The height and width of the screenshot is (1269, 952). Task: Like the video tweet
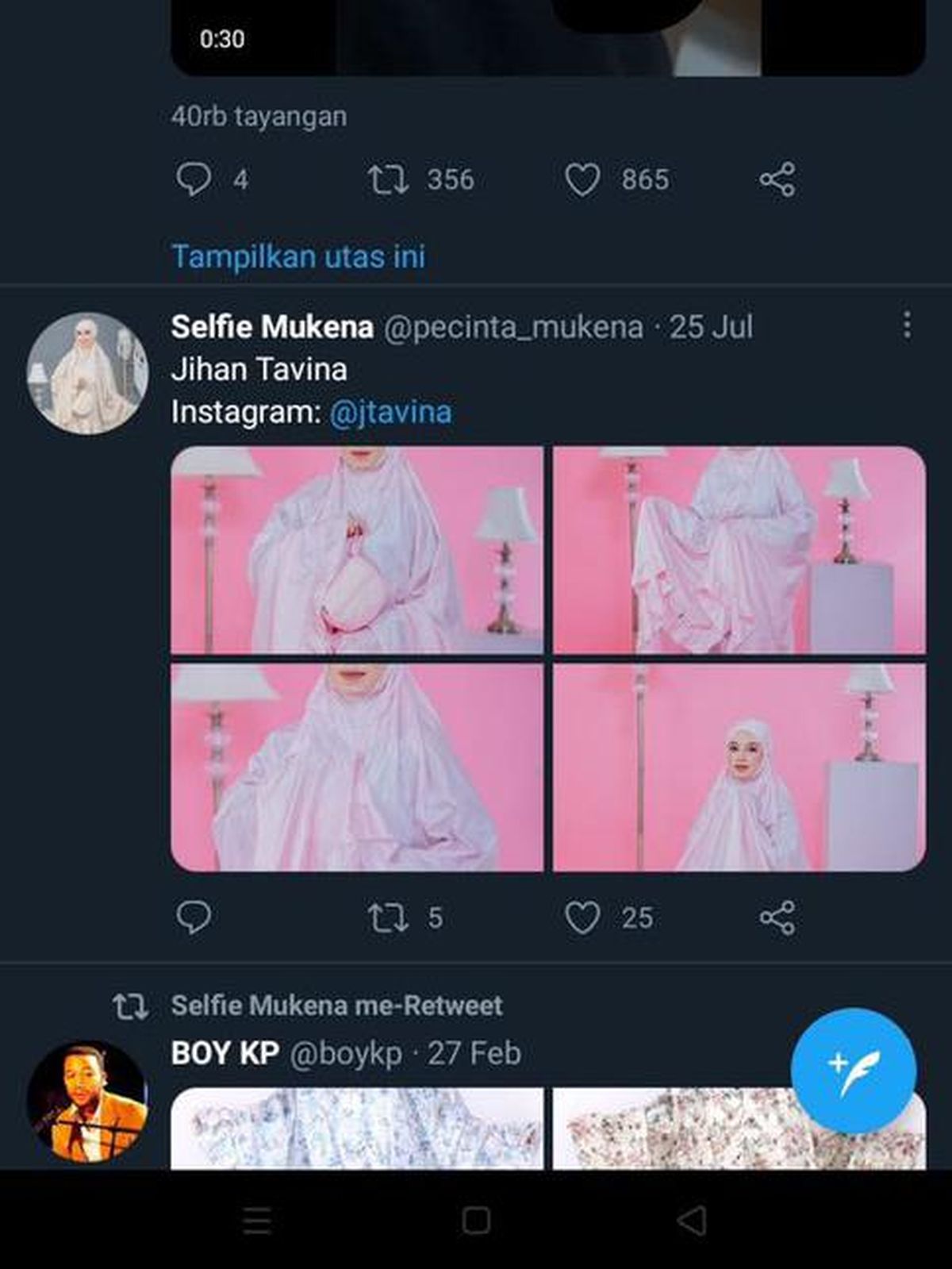585,181
